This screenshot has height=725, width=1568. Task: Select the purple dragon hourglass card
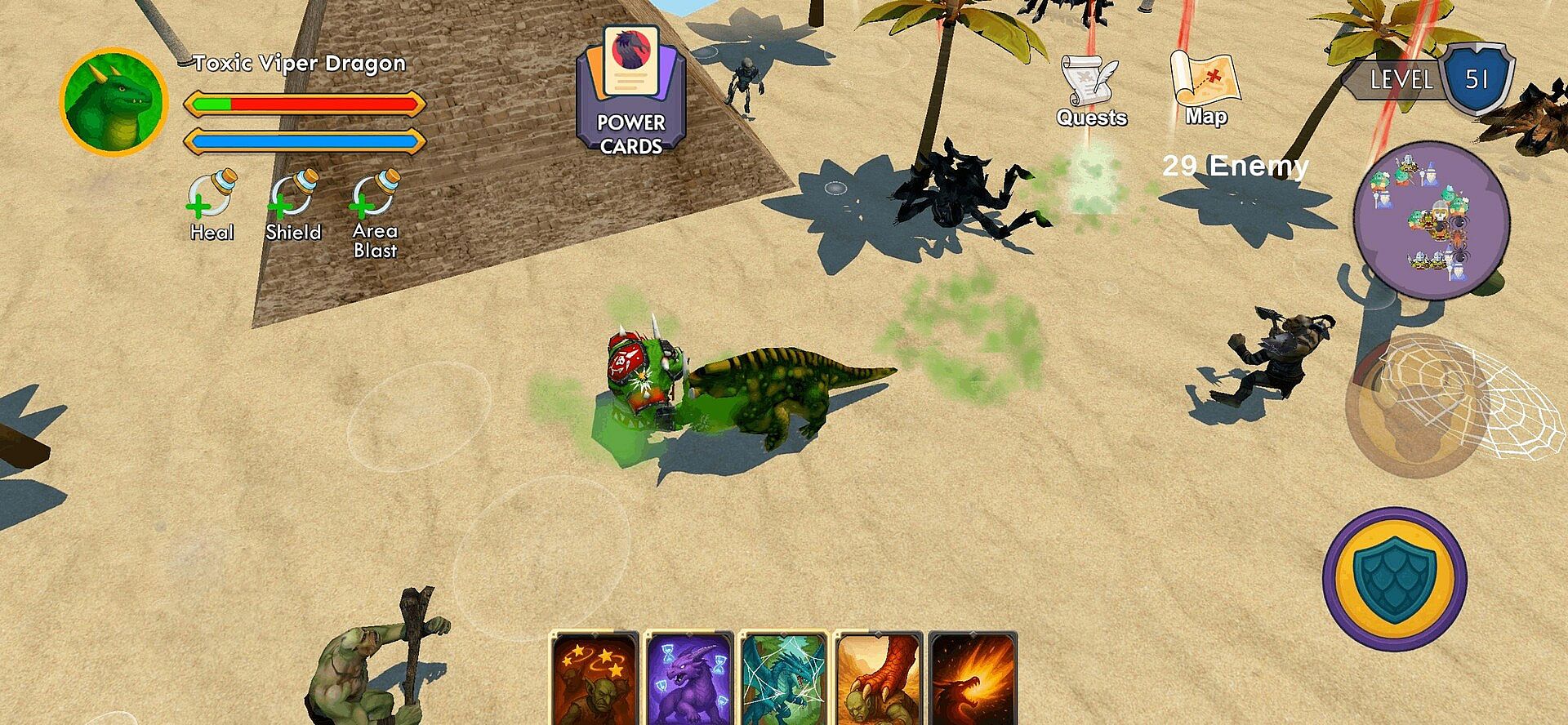[689, 678]
